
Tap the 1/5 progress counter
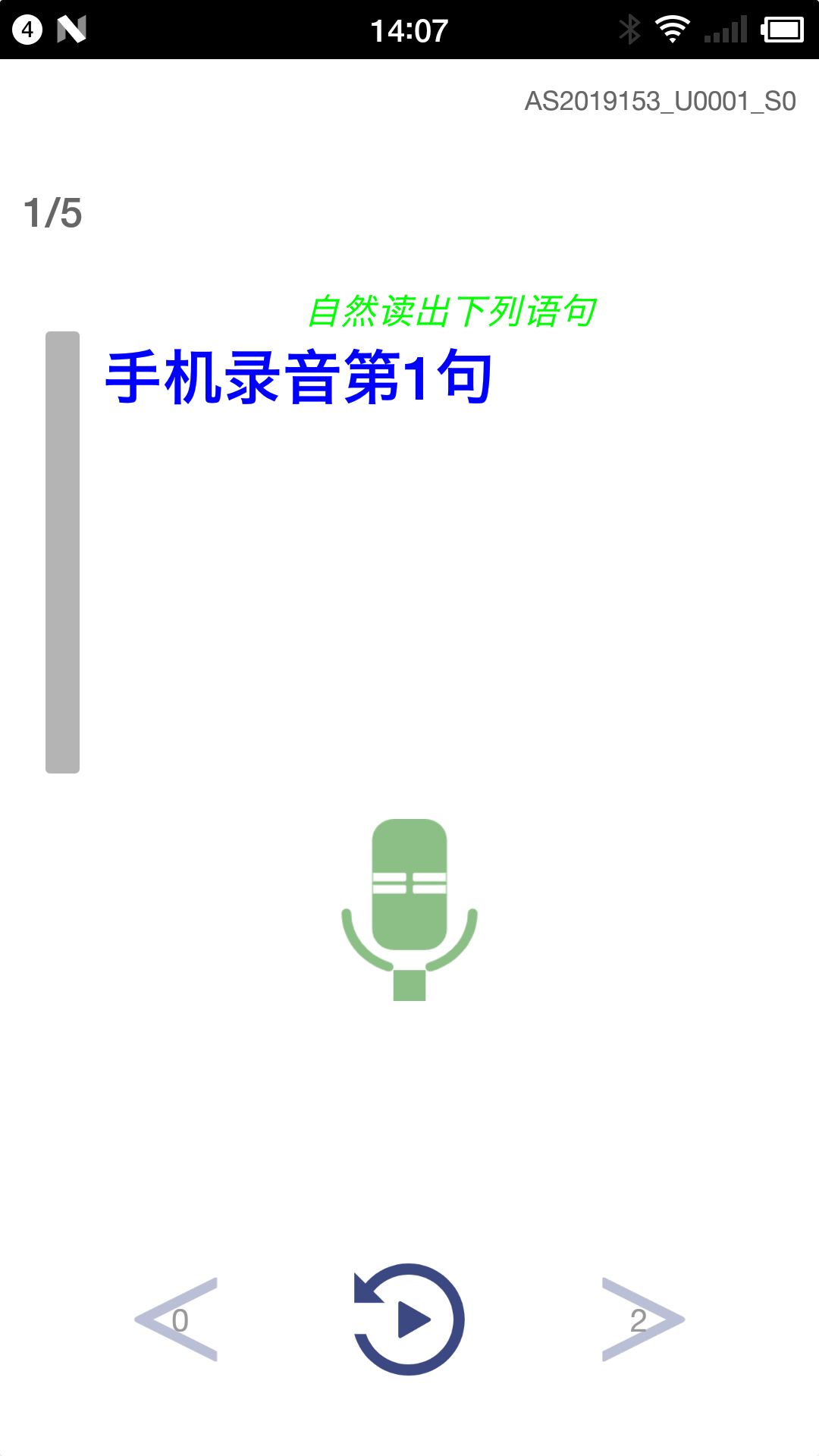tap(52, 211)
